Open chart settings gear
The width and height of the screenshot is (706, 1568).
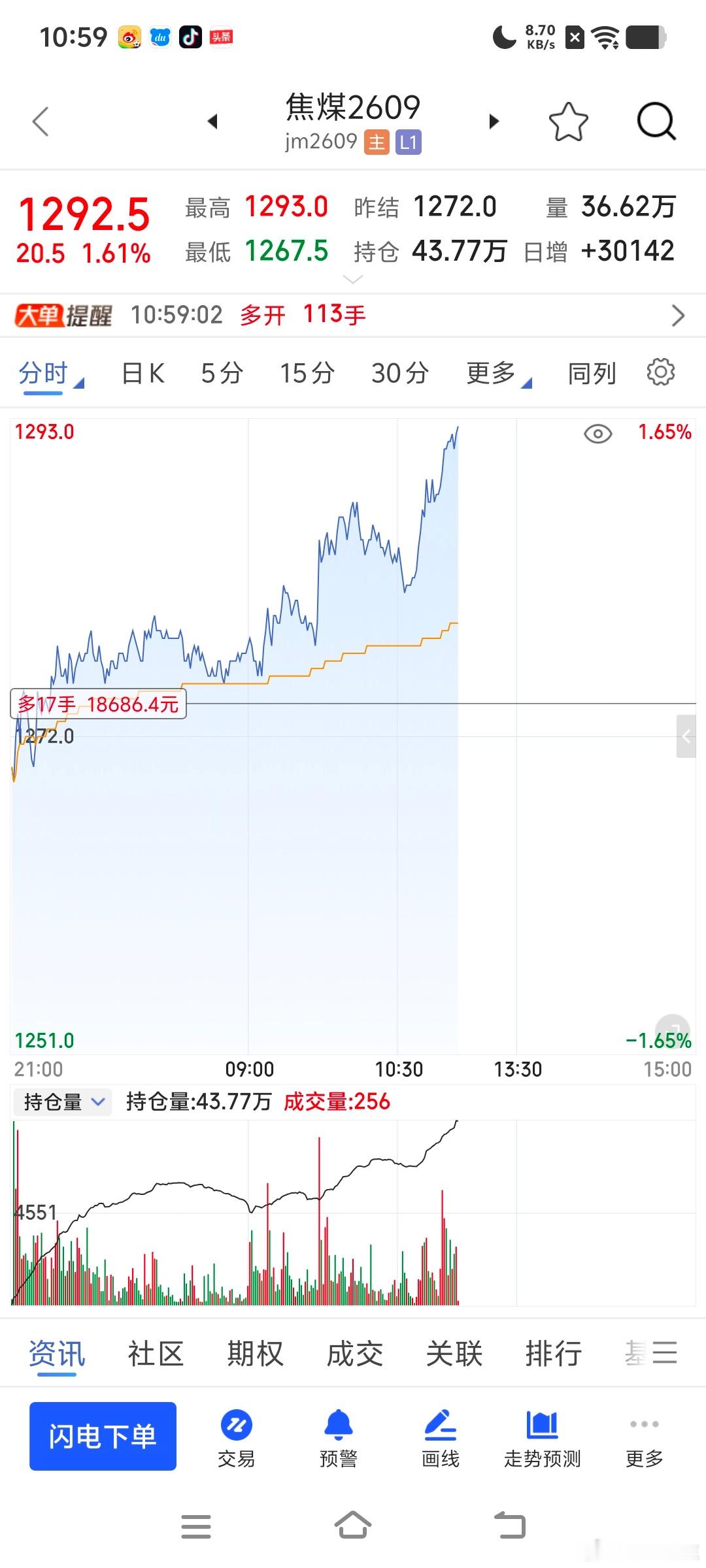tap(661, 372)
